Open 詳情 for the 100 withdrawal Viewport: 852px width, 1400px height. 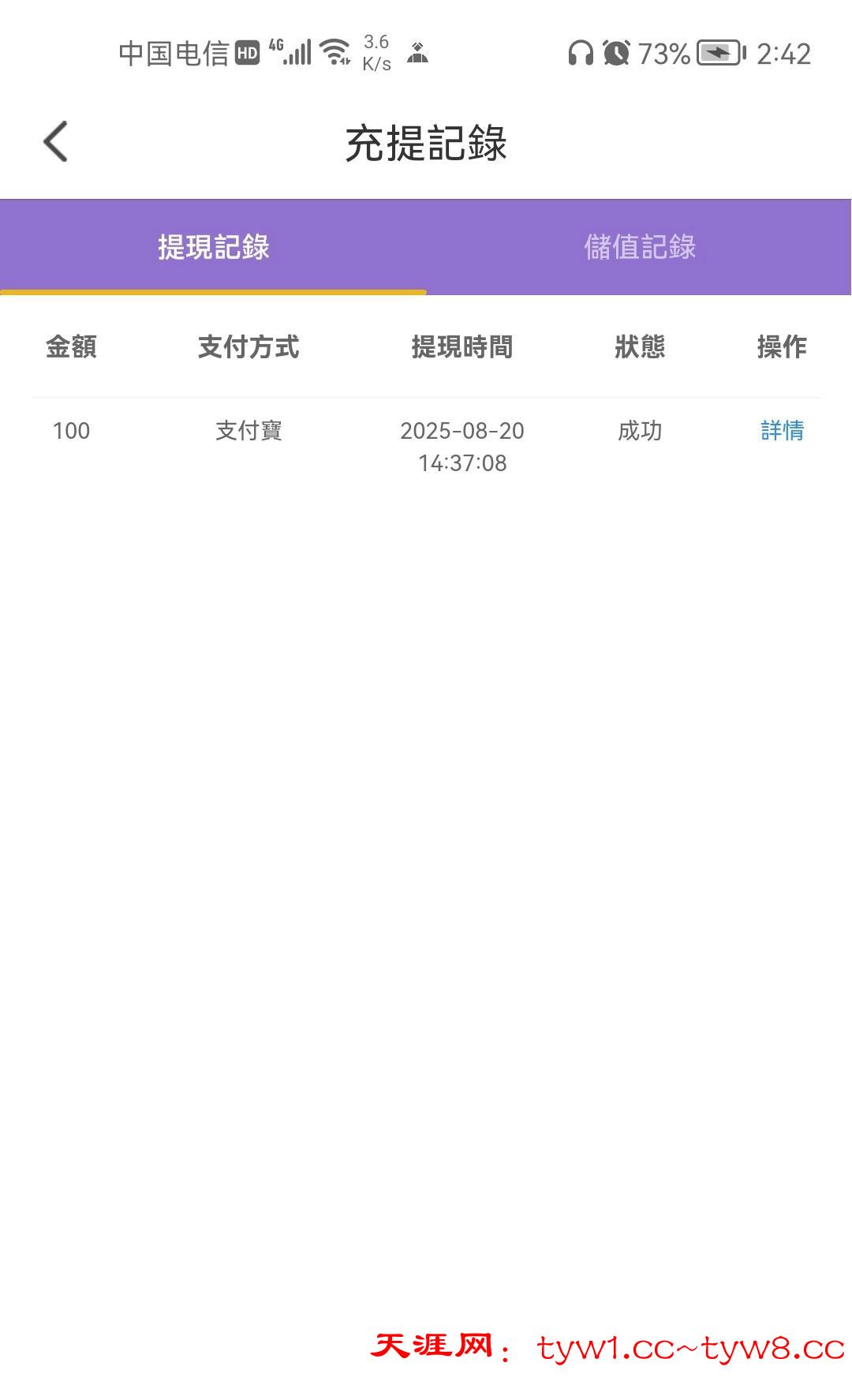(782, 431)
